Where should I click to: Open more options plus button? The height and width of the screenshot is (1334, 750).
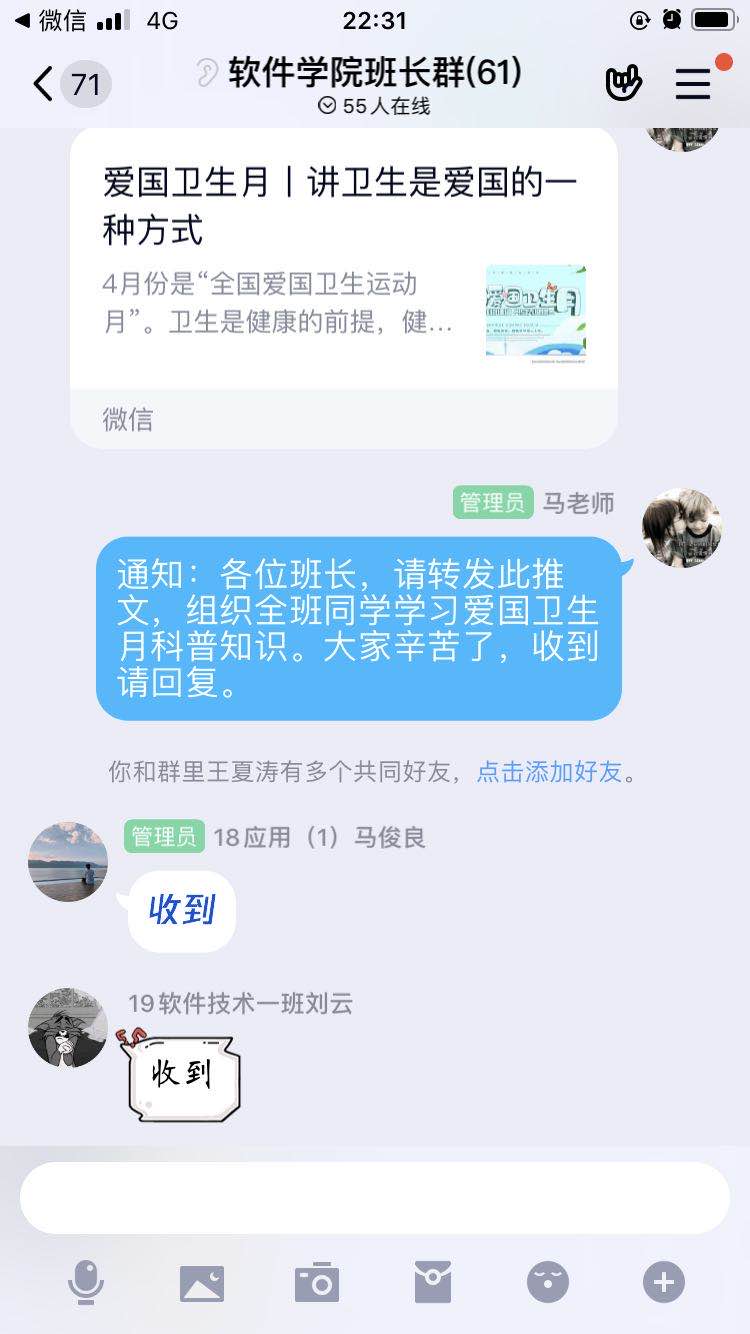pyautogui.click(x=664, y=1282)
